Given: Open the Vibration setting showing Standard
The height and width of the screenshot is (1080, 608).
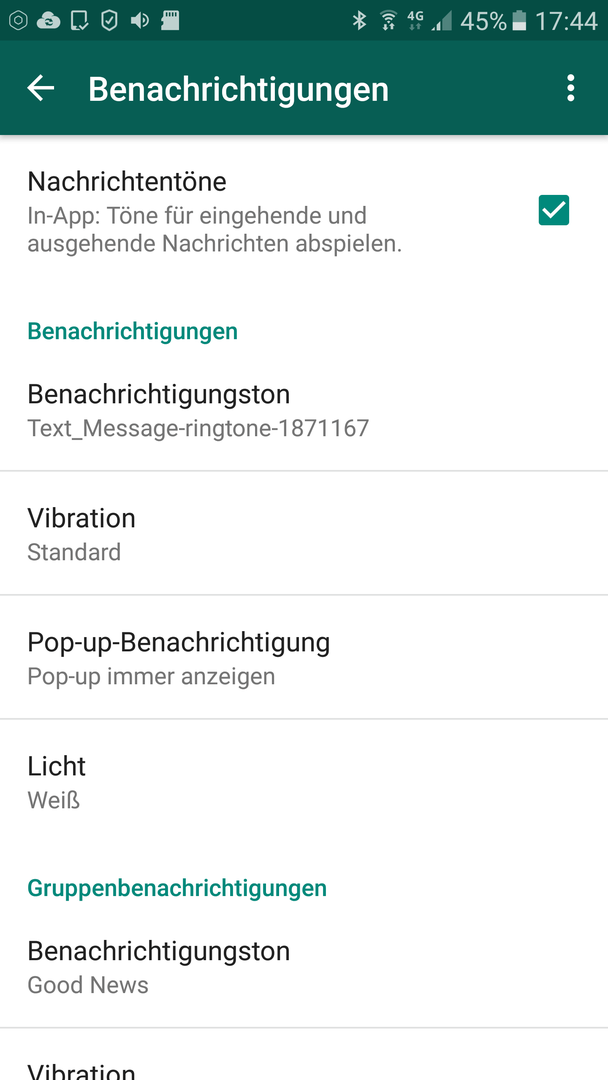Looking at the screenshot, I should point(304,534).
